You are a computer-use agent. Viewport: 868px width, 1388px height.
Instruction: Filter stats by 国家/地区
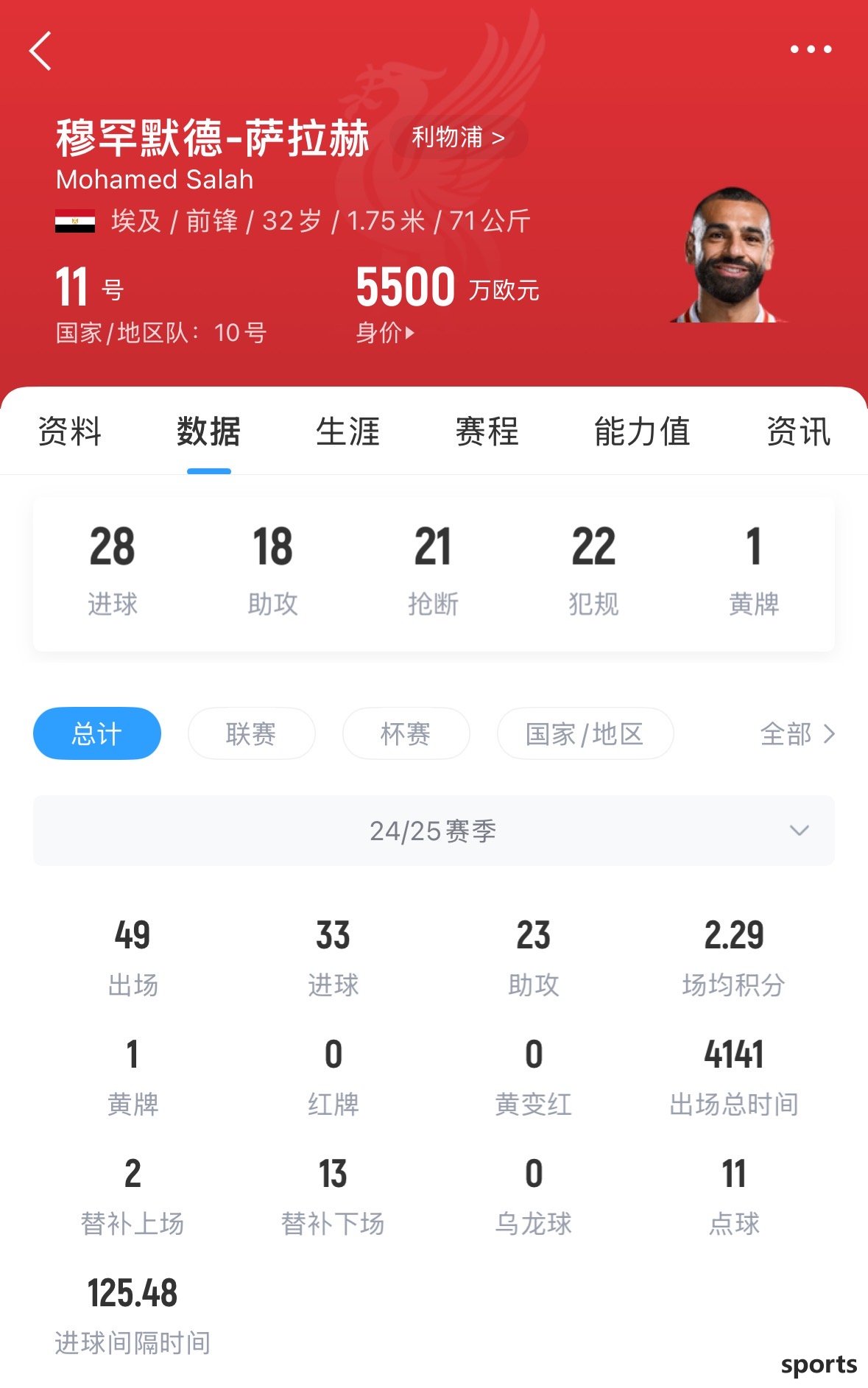585,733
